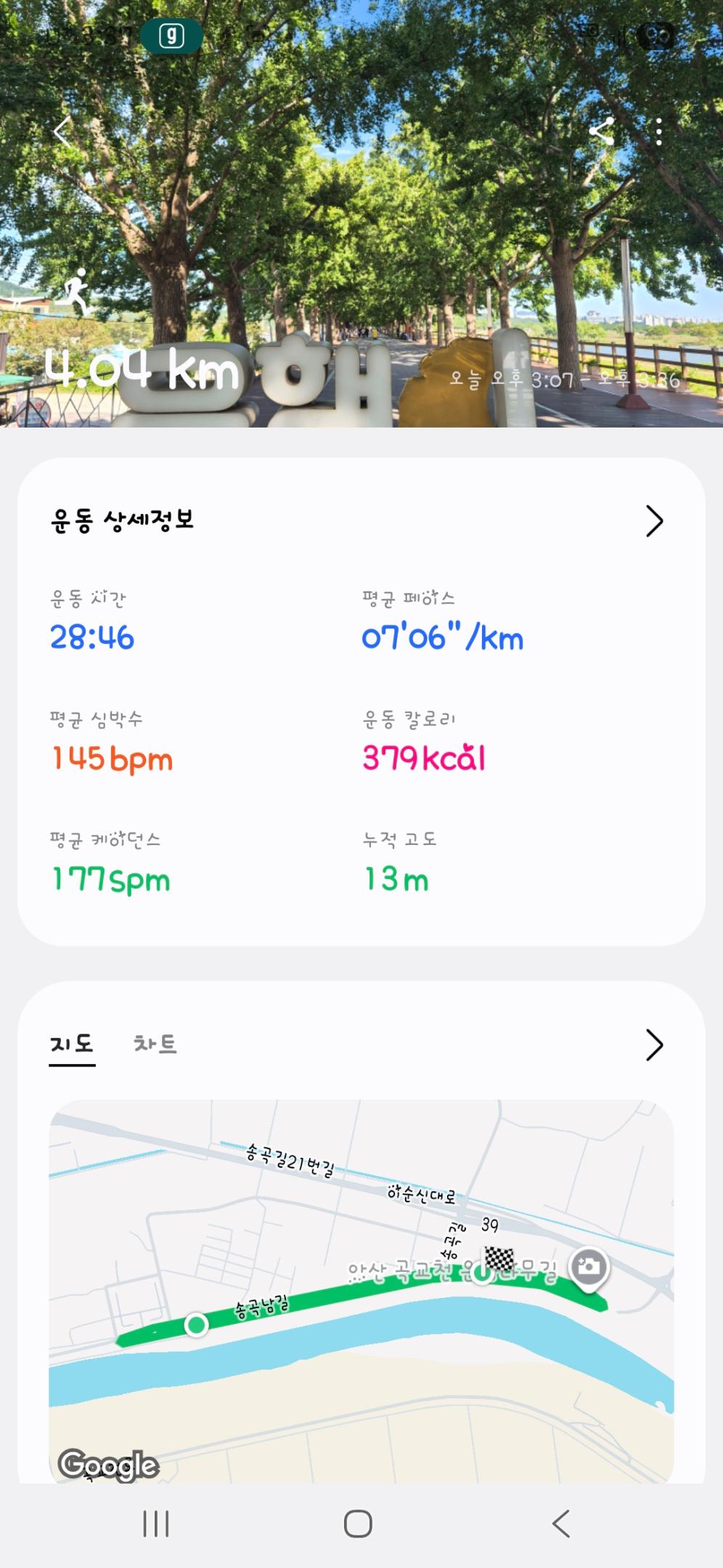The width and height of the screenshot is (723, 1568).
Task: Open recent apps from navigation bar
Action: click(x=156, y=1524)
